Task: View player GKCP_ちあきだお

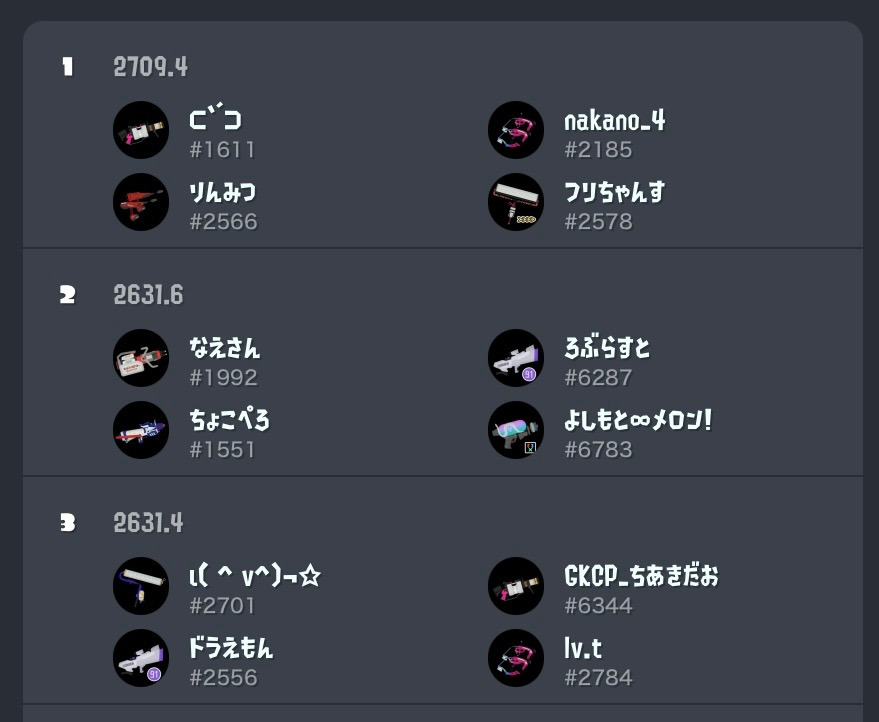Action: click(641, 577)
